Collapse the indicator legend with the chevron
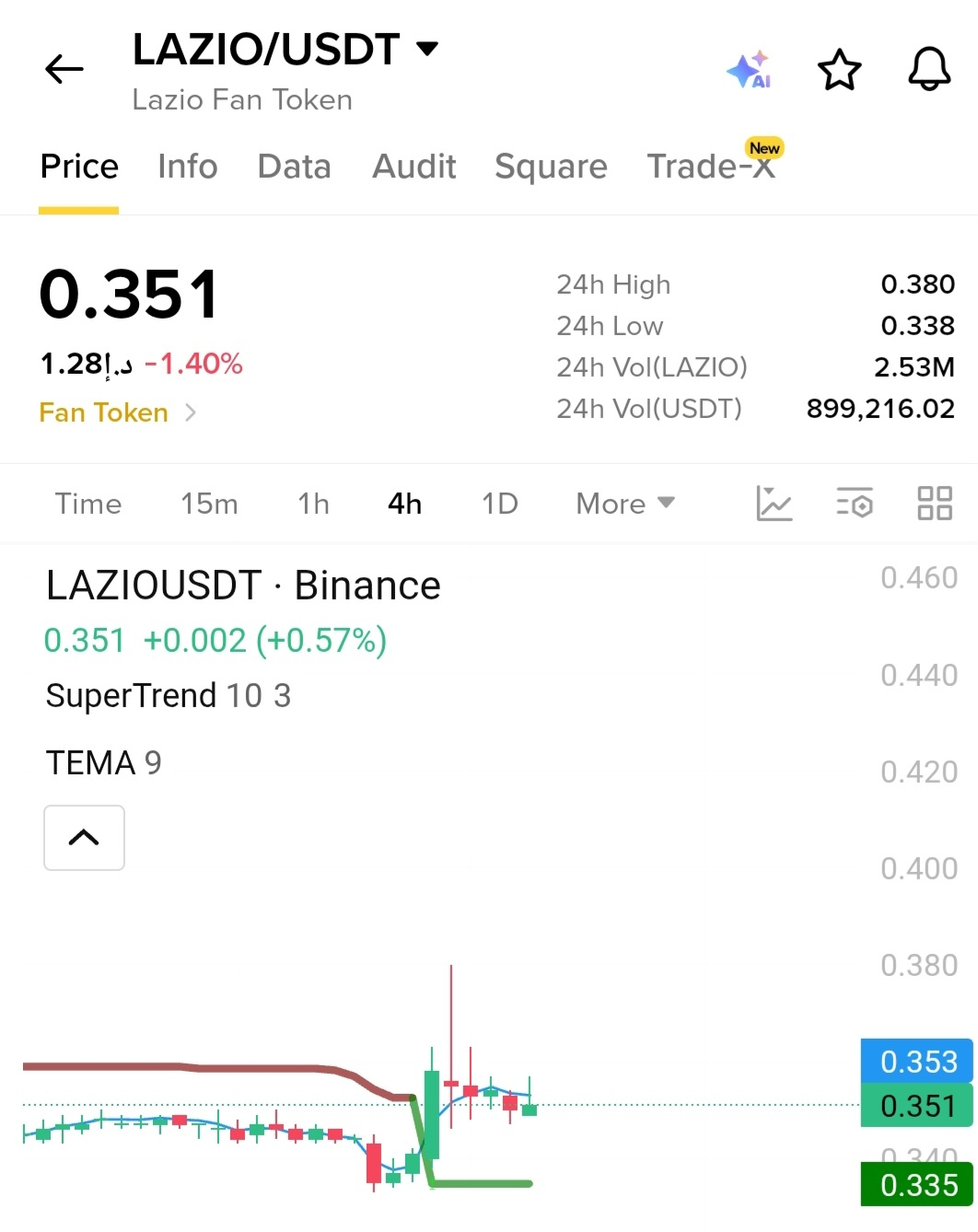The height and width of the screenshot is (1232, 978). (x=84, y=837)
